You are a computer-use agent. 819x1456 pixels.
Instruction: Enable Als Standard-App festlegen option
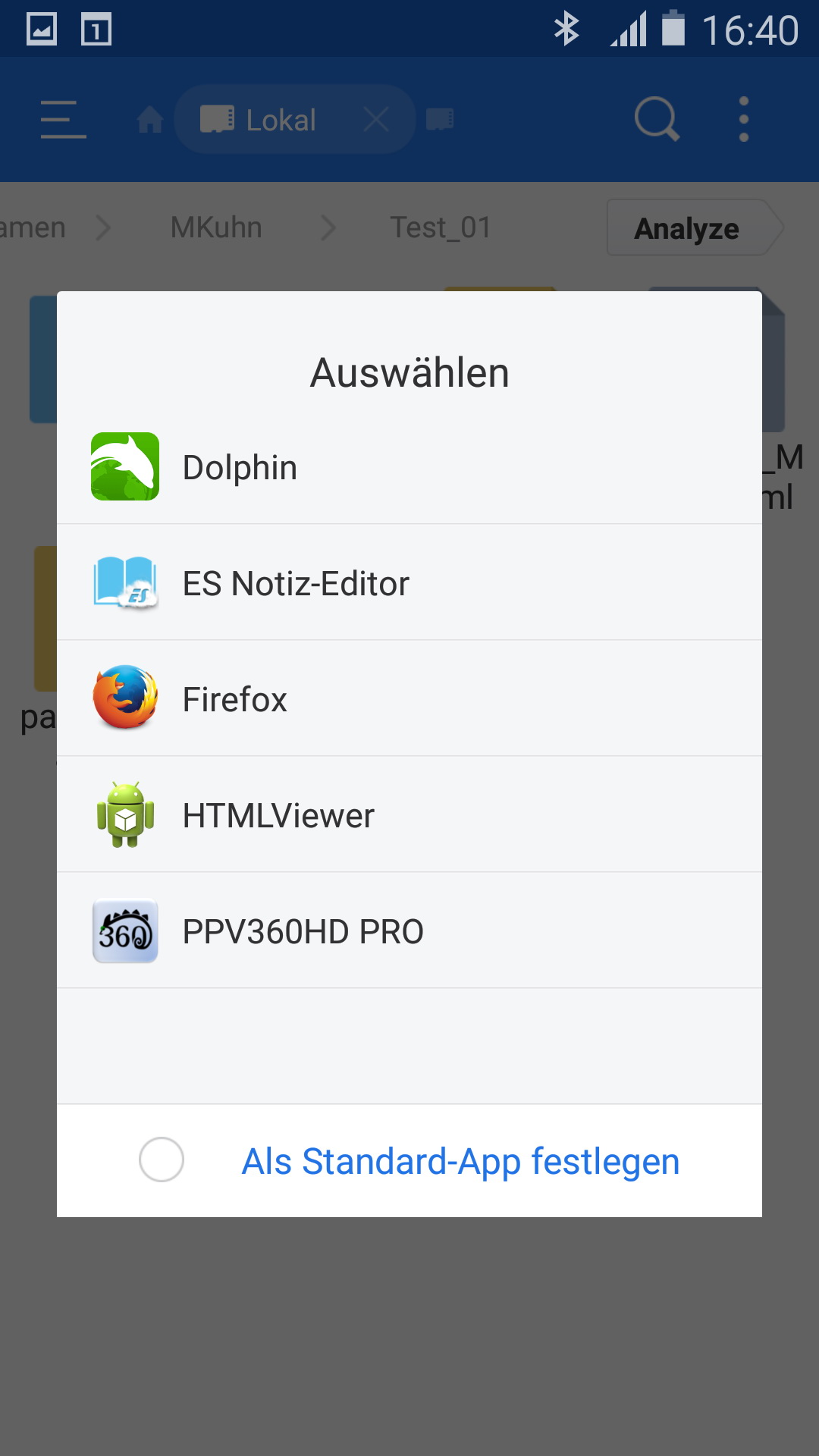pos(162,1159)
